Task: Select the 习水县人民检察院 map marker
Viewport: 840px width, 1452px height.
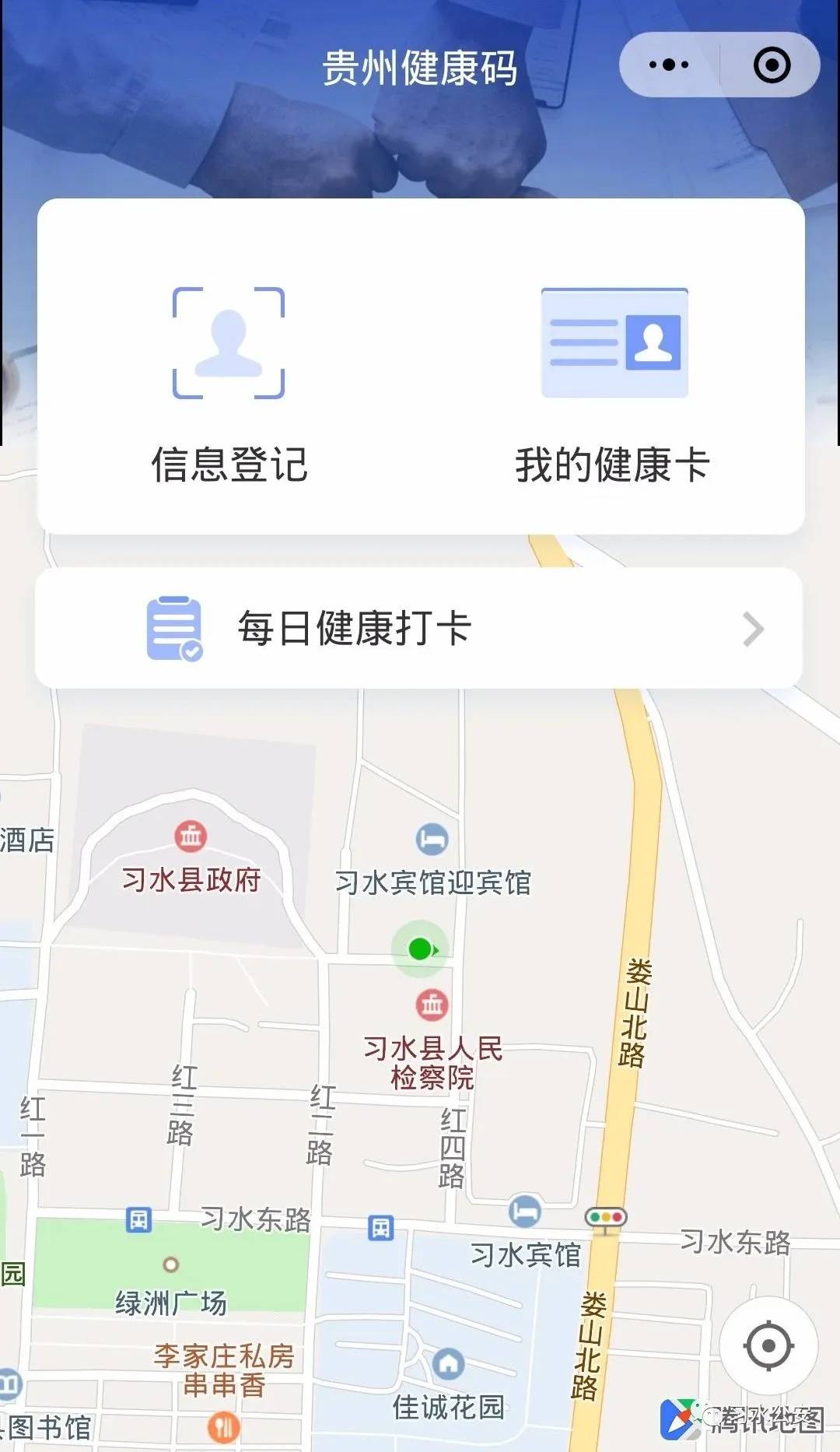Action: tap(432, 1005)
